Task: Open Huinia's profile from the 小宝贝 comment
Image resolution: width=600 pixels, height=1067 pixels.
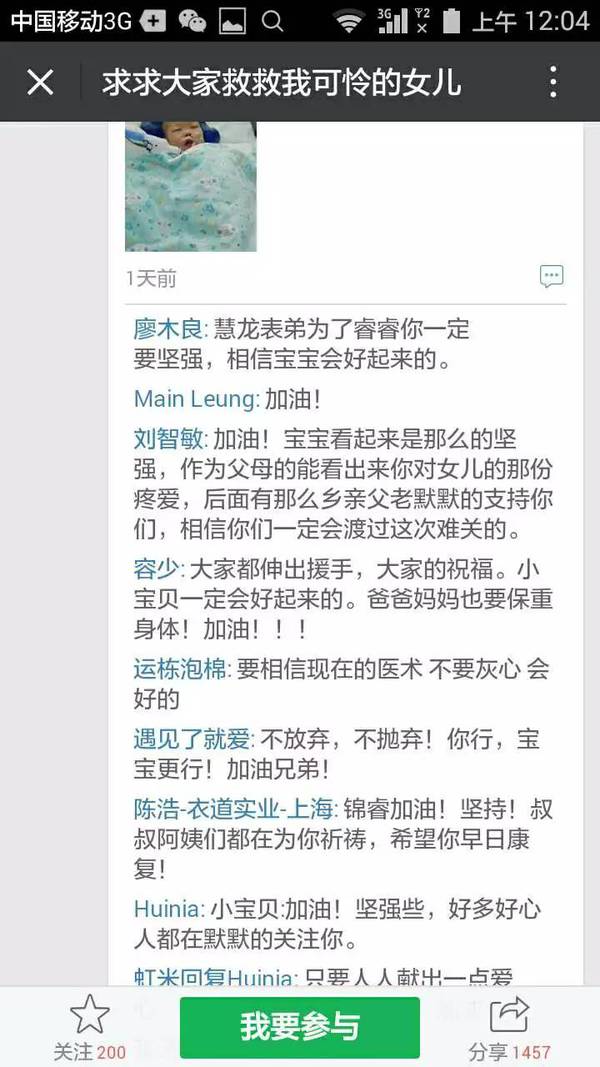Action: point(168,909)
